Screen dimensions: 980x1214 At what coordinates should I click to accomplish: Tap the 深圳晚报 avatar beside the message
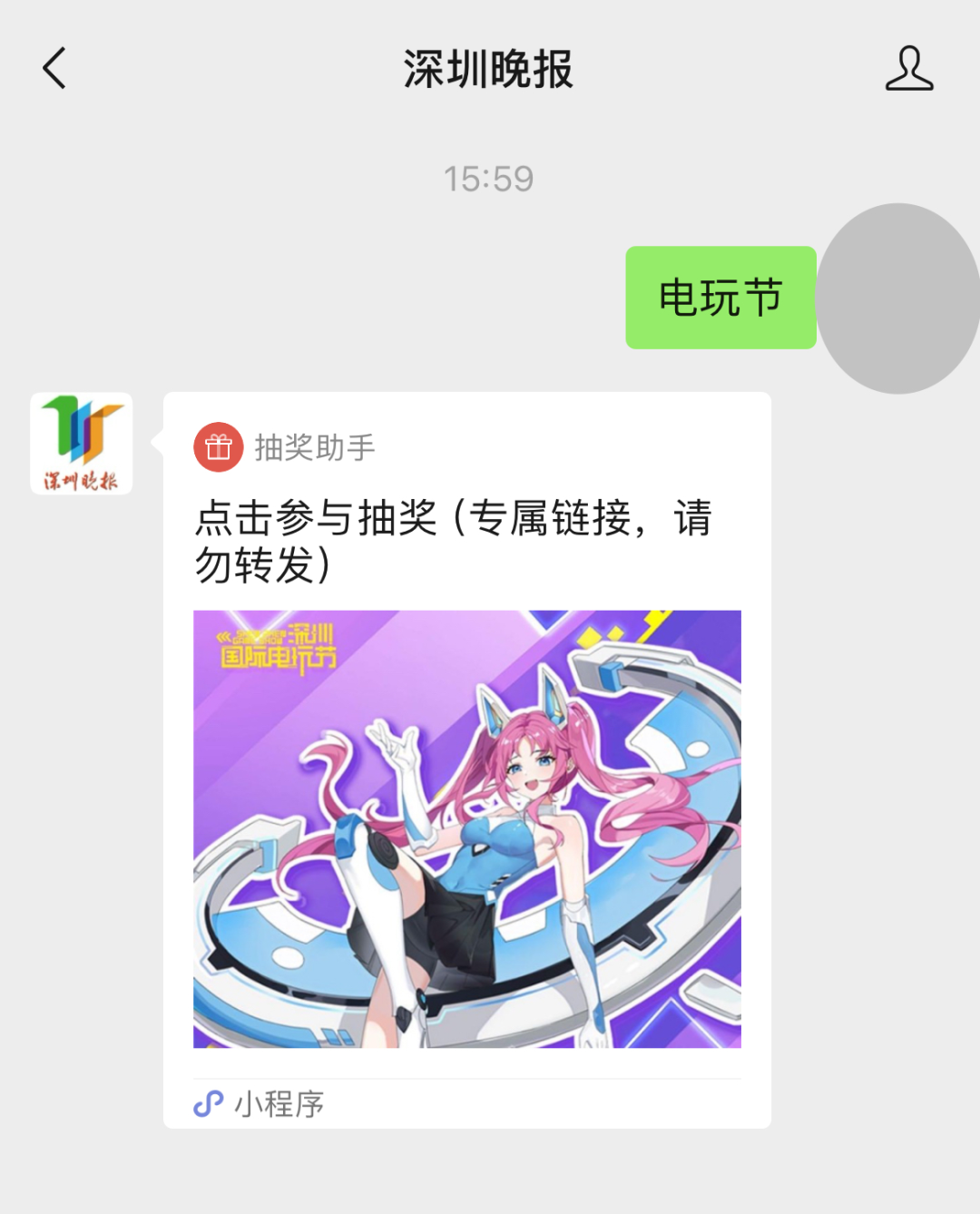click(82, 444)
